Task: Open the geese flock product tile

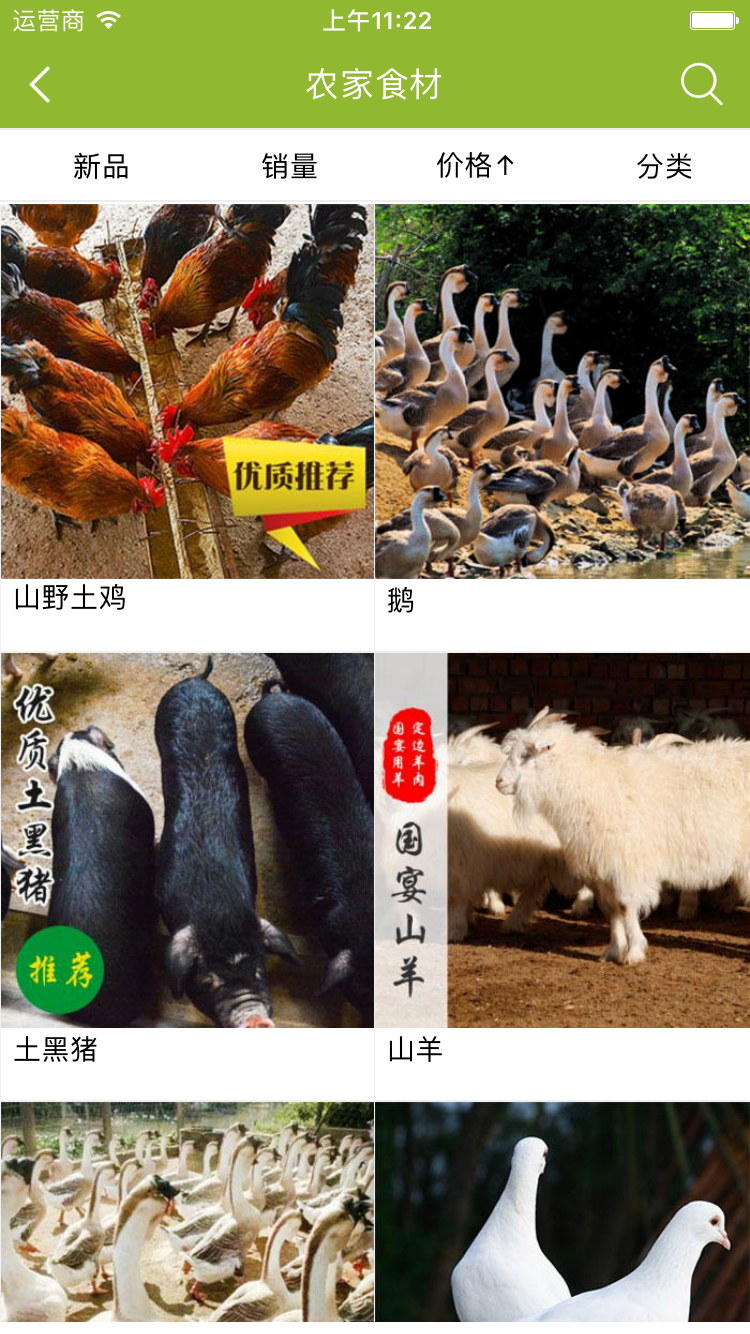Action: pyautogui.click(x=187, y=1215)
